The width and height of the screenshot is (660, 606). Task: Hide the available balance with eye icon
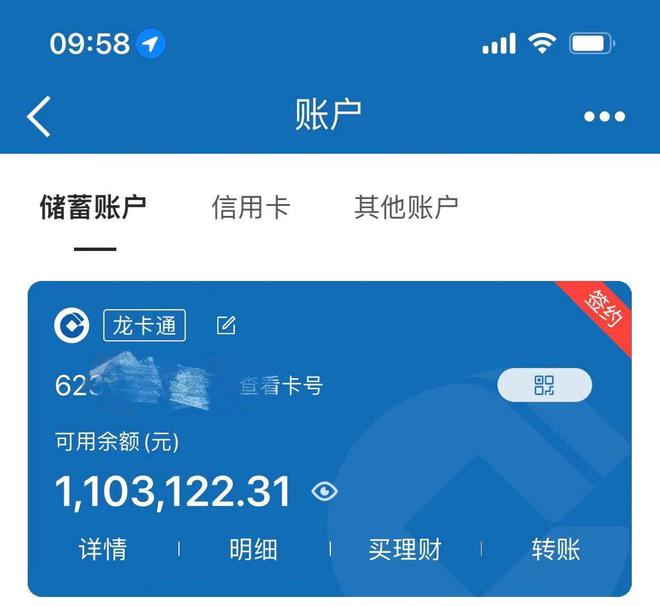(325, 491)
